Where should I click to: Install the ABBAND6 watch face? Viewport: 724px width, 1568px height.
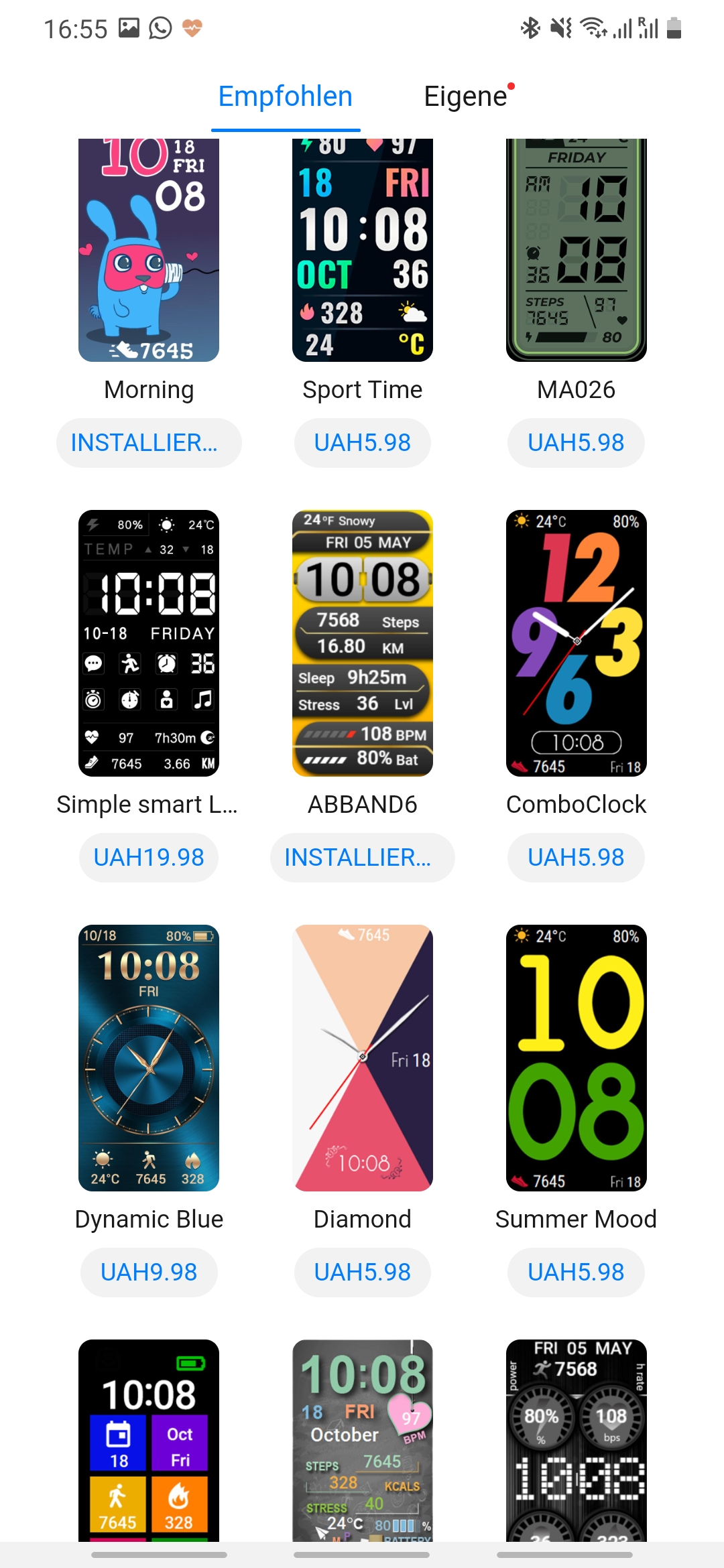[362, 858]
